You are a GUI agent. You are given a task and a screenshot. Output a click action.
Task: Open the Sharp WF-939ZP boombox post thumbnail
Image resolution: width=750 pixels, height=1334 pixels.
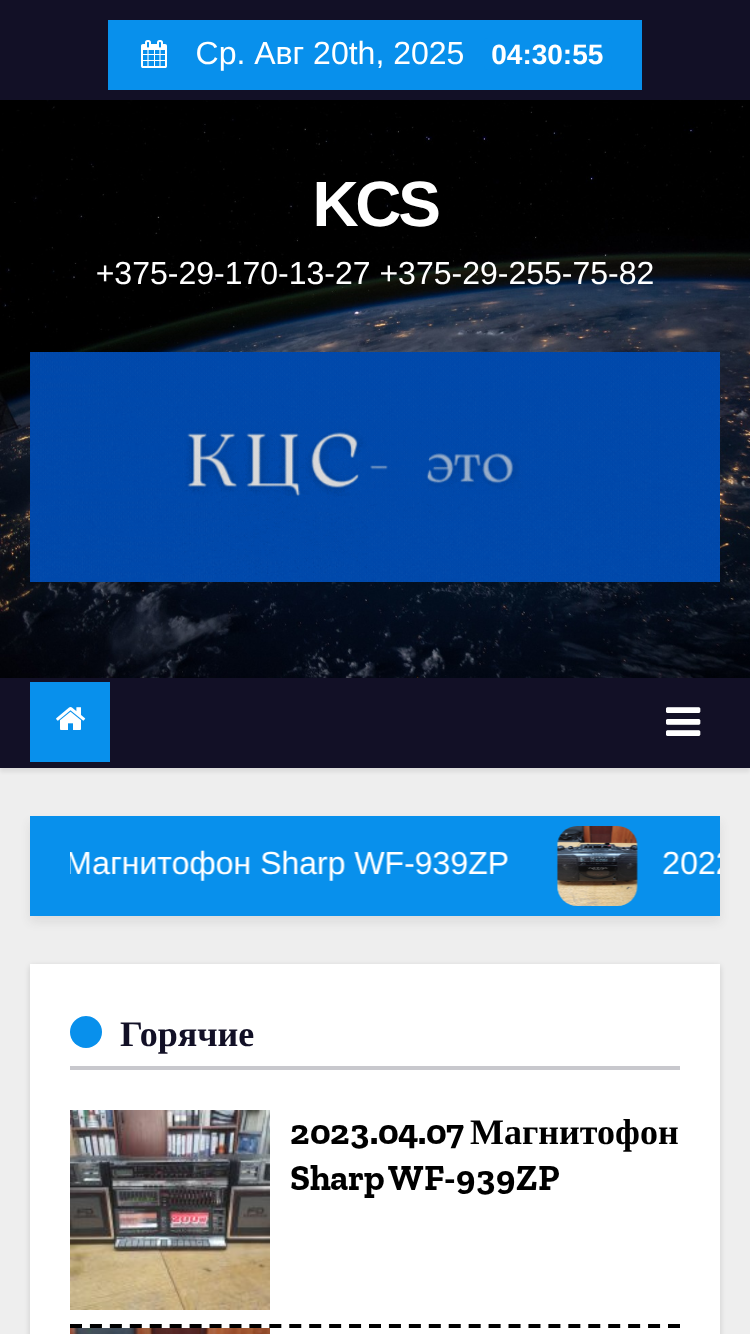pyautogui.click(x=170, y=1210)
